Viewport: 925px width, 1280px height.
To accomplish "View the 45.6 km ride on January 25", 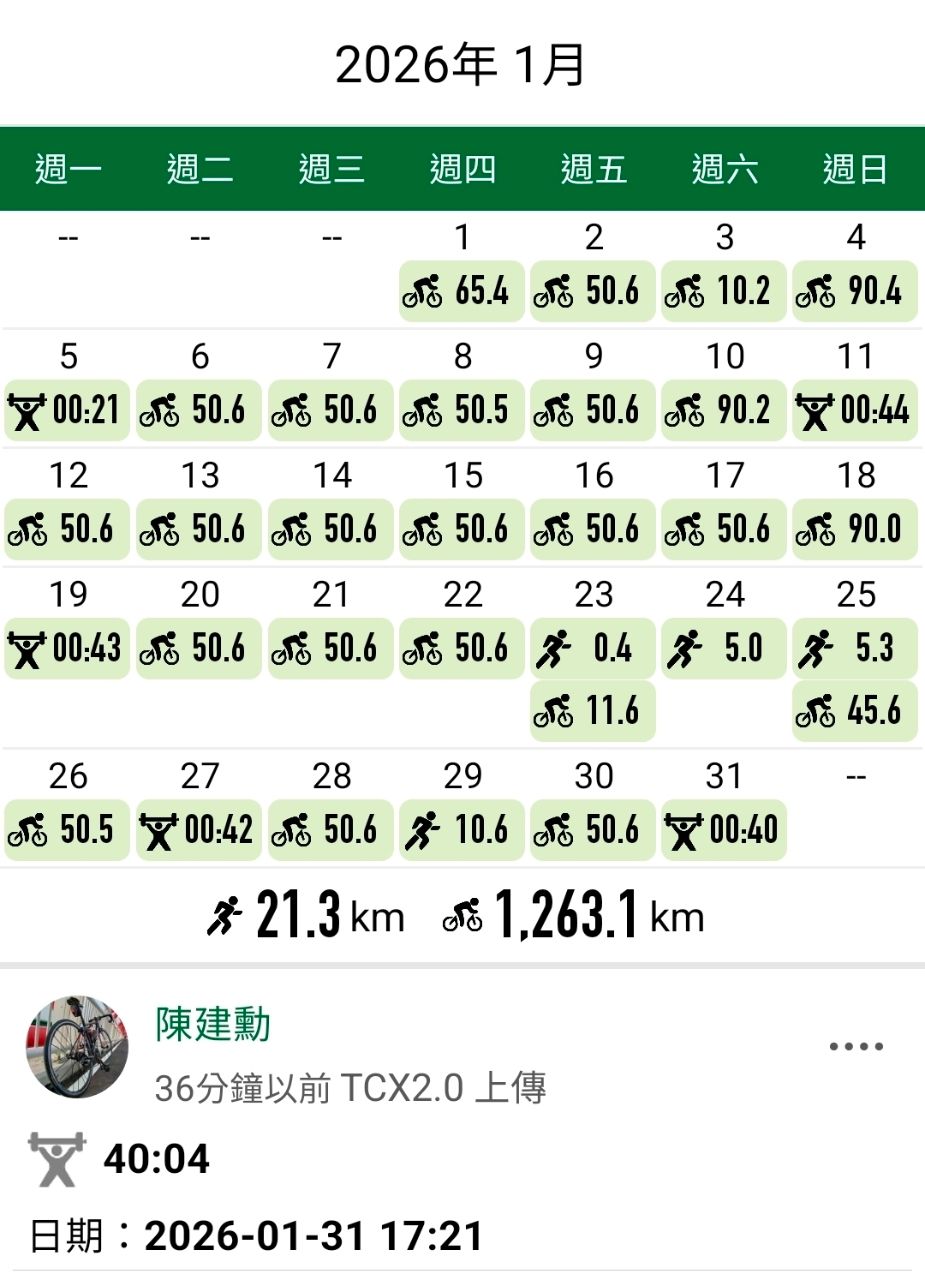I will point(855,711).
